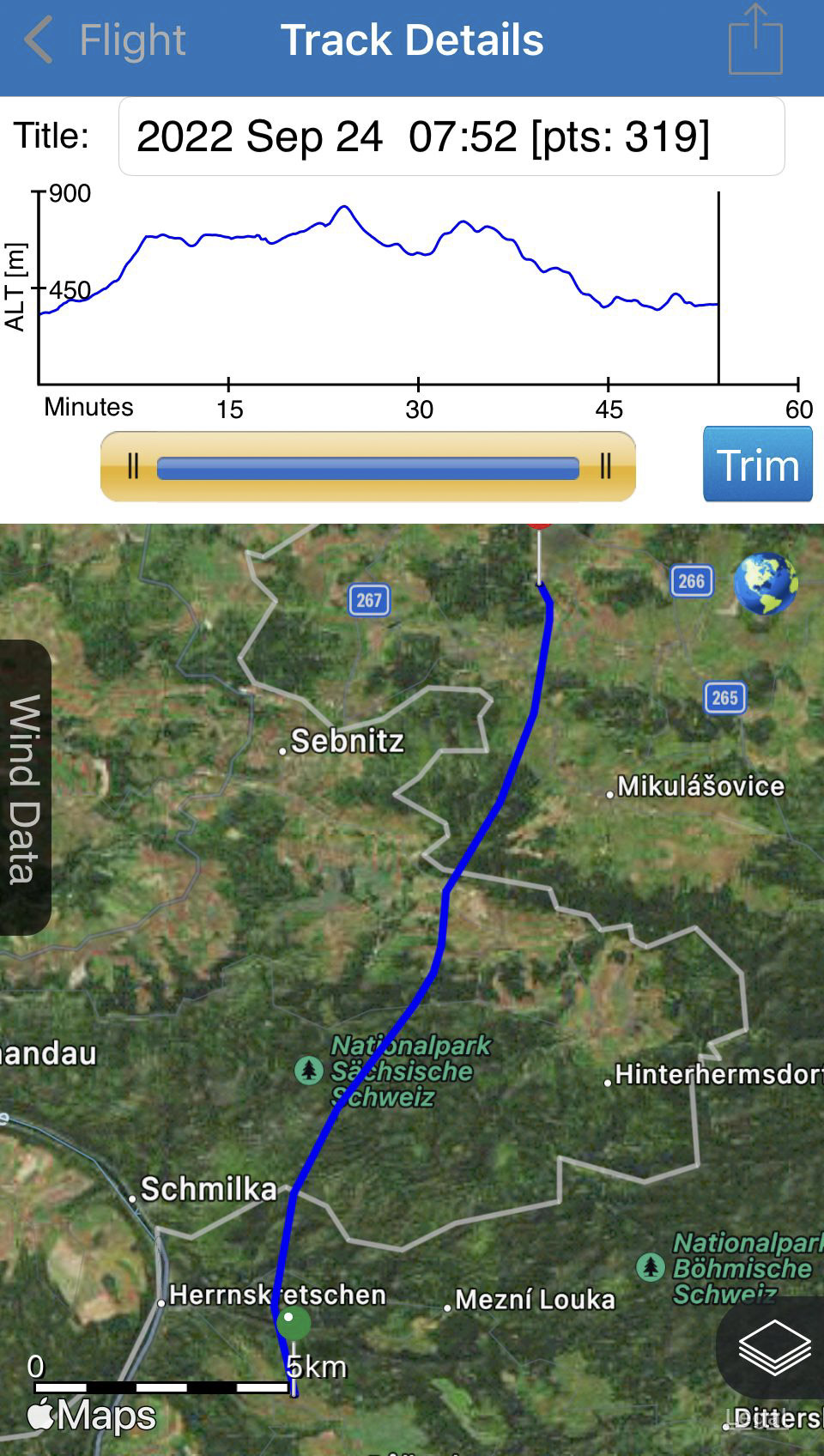Open the Wind Data panel
This screenshot has height=1456, width=824.
point(25,787)
